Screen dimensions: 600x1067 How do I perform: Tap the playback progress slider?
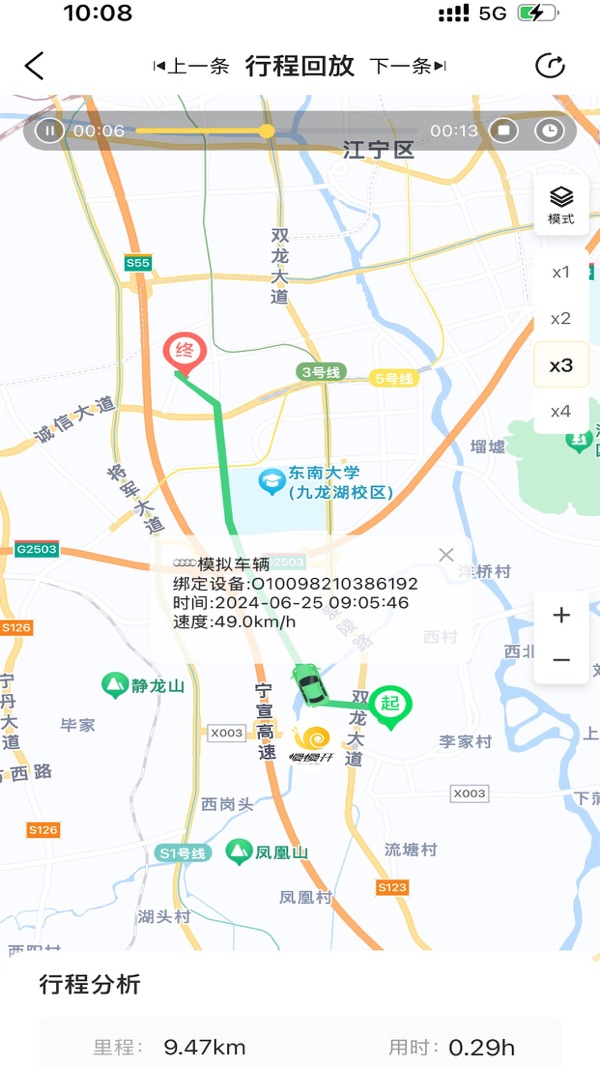[276, 131]
